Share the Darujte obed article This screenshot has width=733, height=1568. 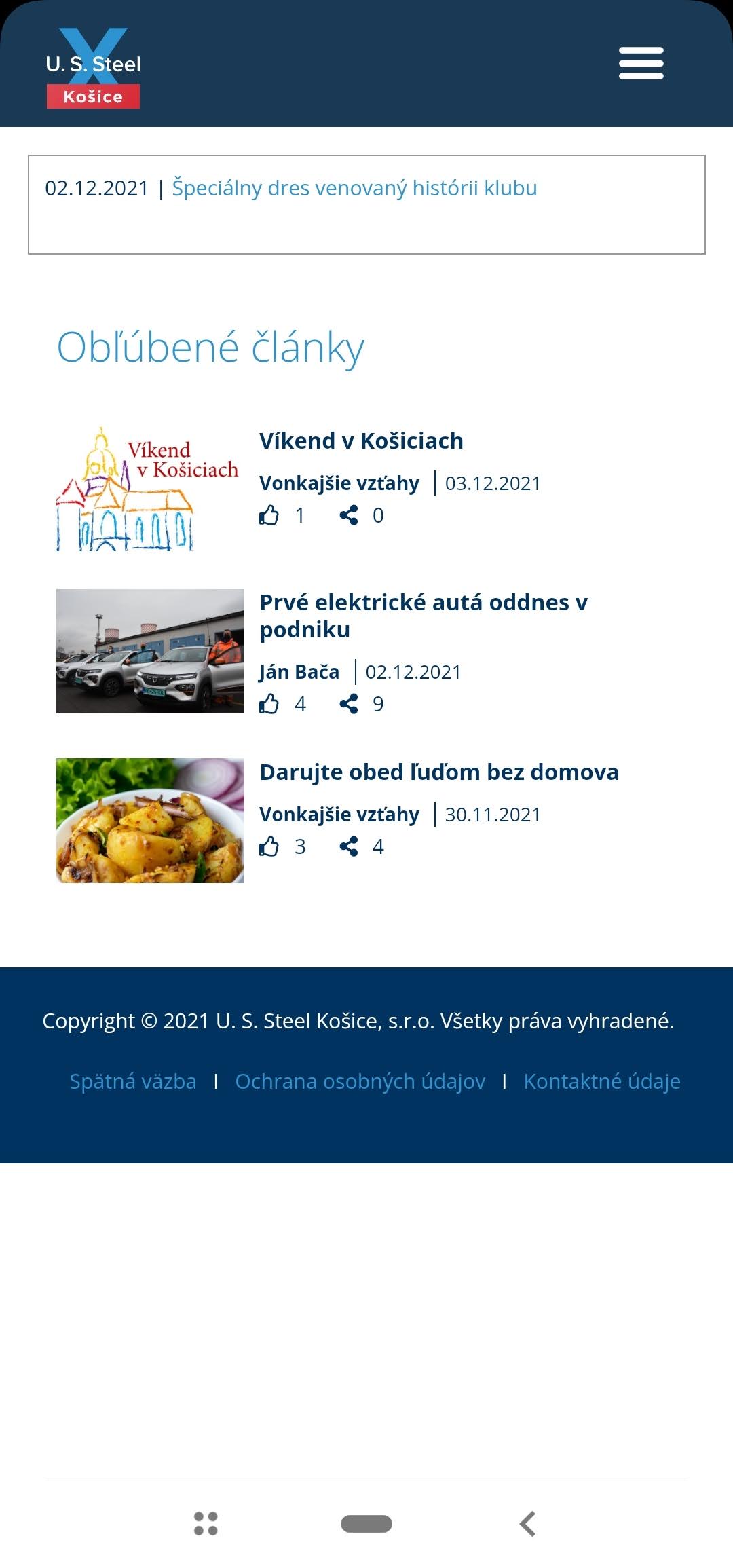pos(349,847)
